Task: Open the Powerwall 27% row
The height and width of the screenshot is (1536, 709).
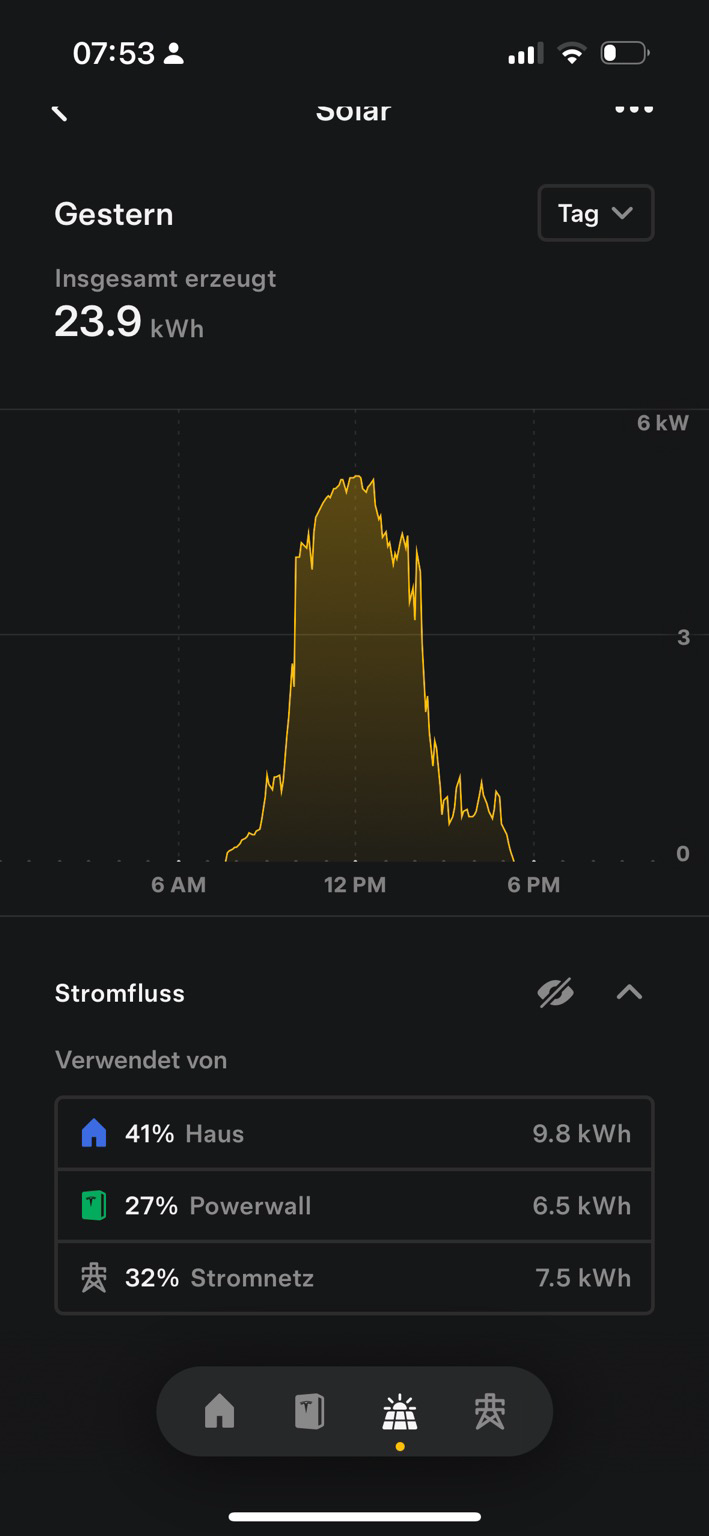Action: coord(354,1205)
